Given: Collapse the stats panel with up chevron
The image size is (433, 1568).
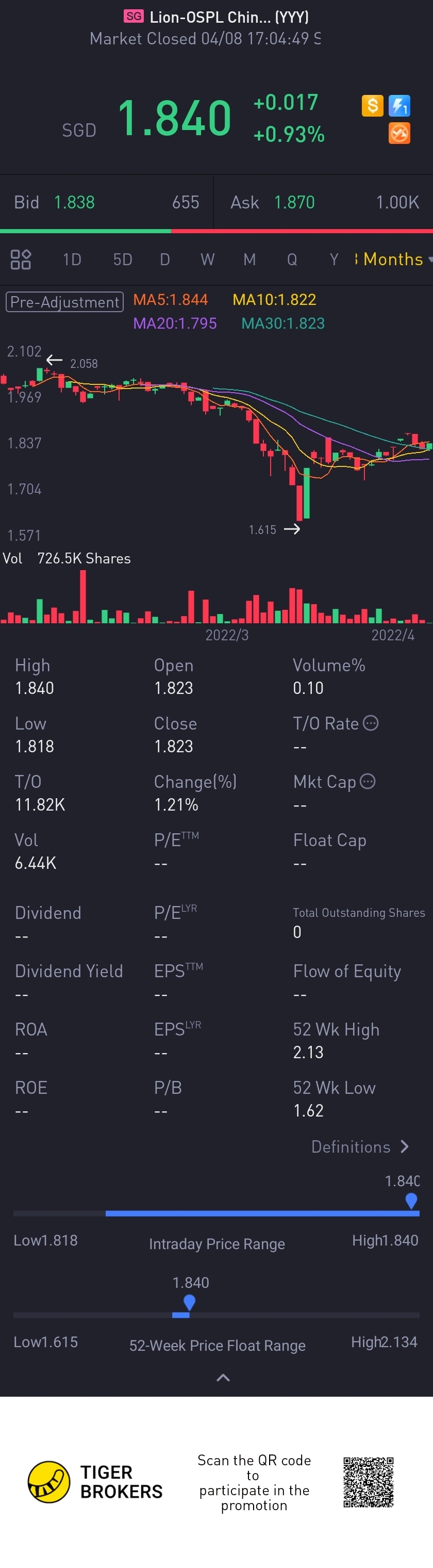Looking at the screenshot, I should (x=223, y=1378).
